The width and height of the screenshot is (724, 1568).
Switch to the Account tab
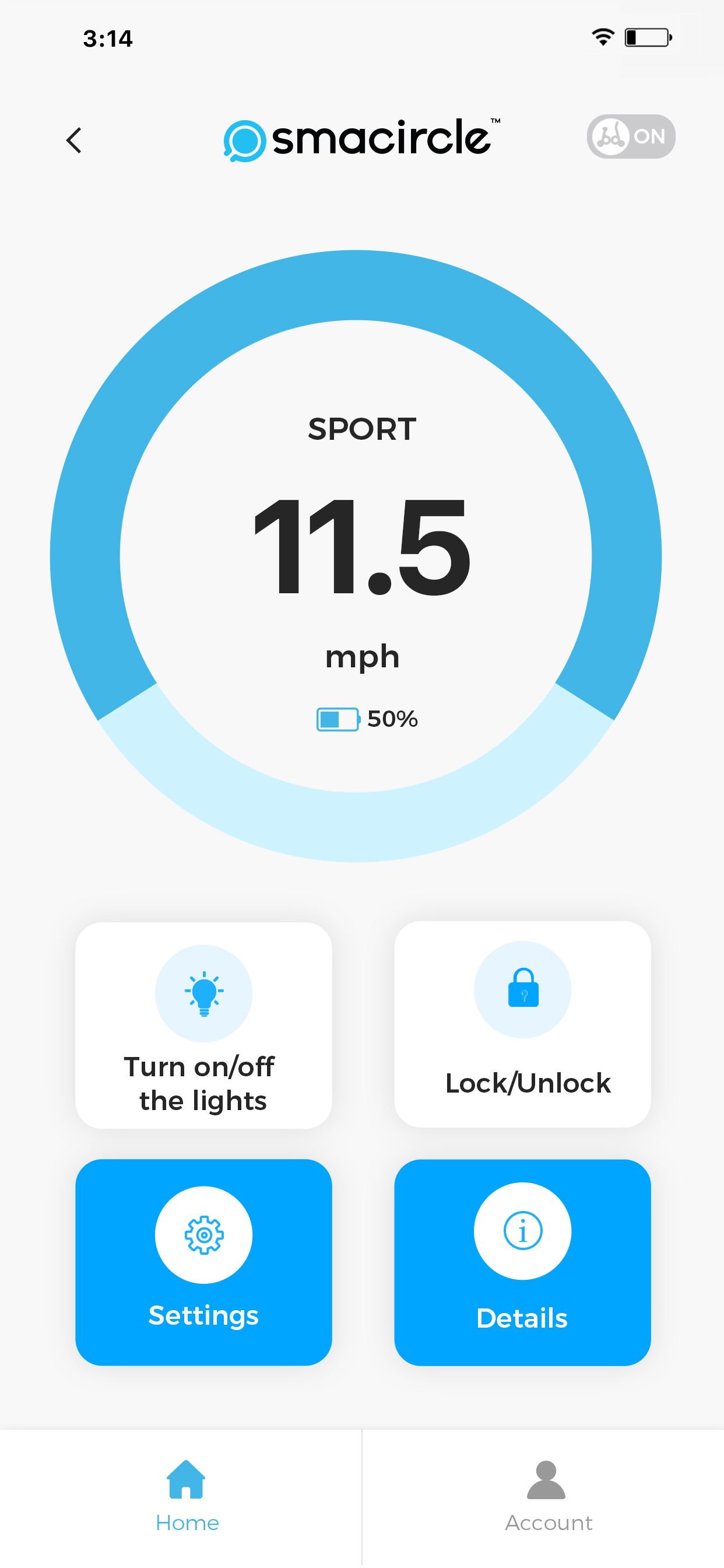[x=547, y=1496]
